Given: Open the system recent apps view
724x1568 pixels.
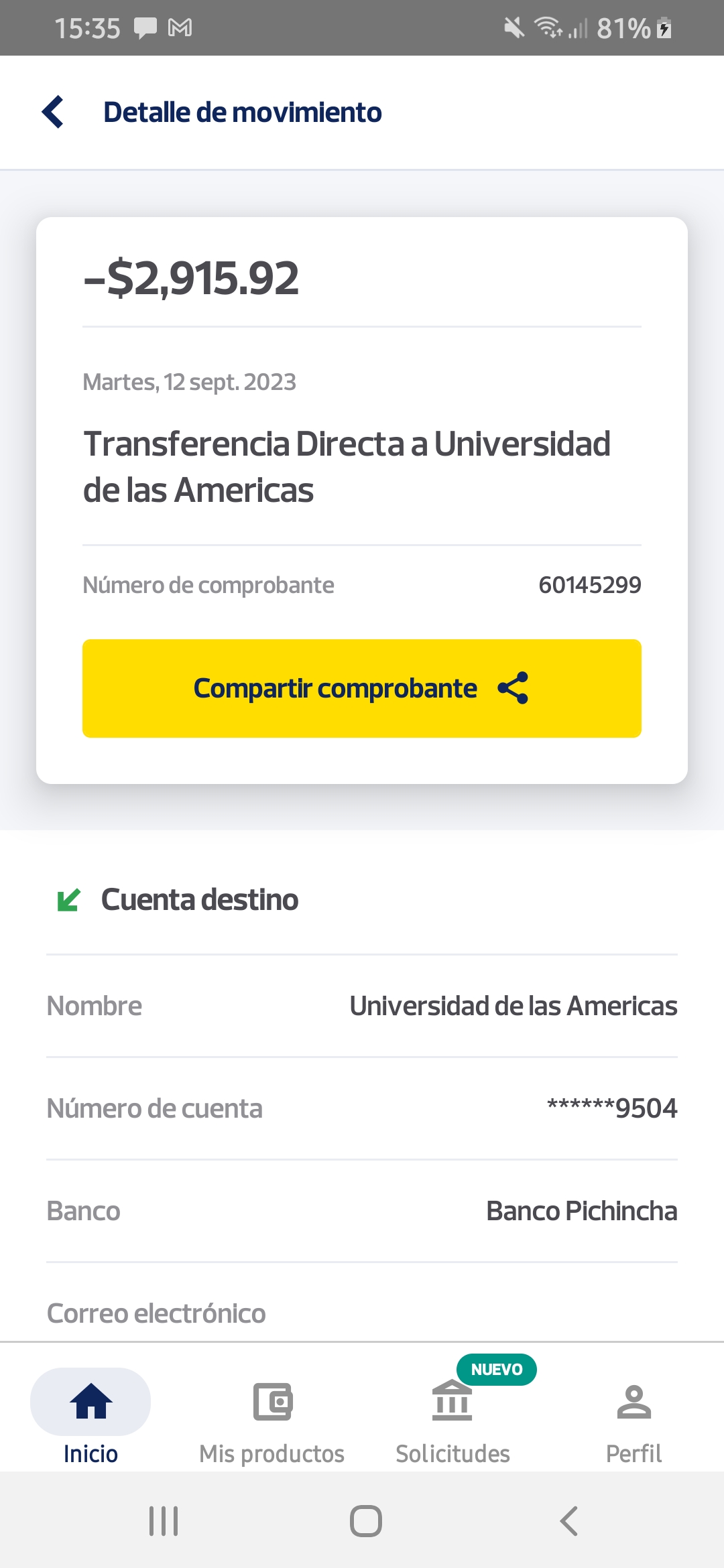Looking at the screenshot, I should point(164,1521).
